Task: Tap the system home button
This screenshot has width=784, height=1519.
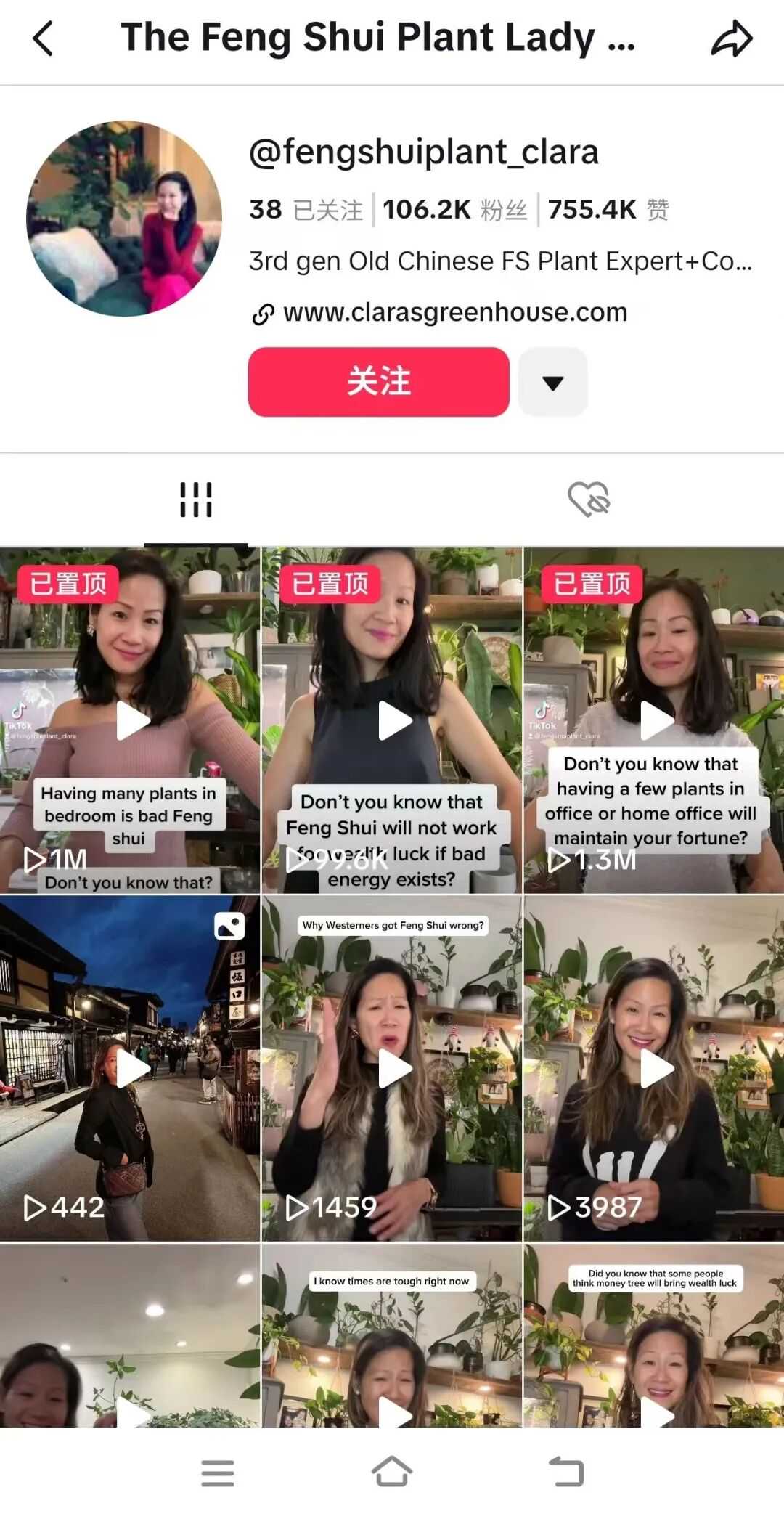Action: [x=392, y=1473]
